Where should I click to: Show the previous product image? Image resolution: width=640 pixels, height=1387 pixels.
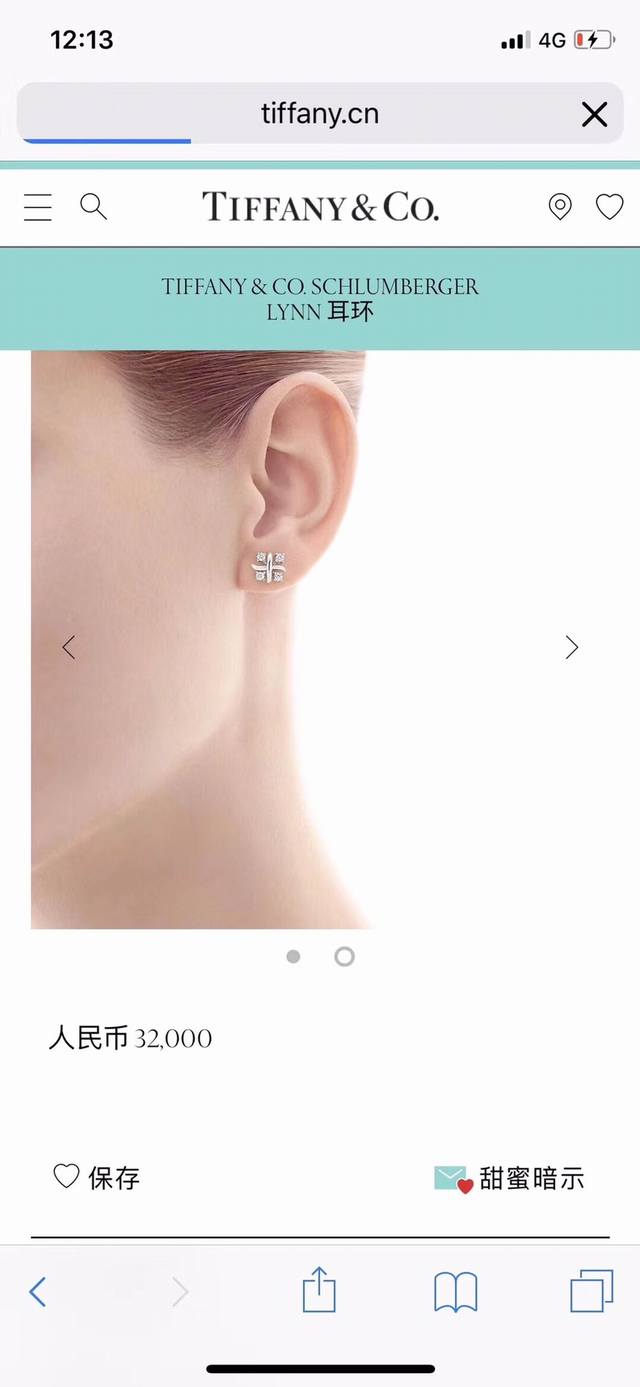pyautogui.click(x=69, y=647)
